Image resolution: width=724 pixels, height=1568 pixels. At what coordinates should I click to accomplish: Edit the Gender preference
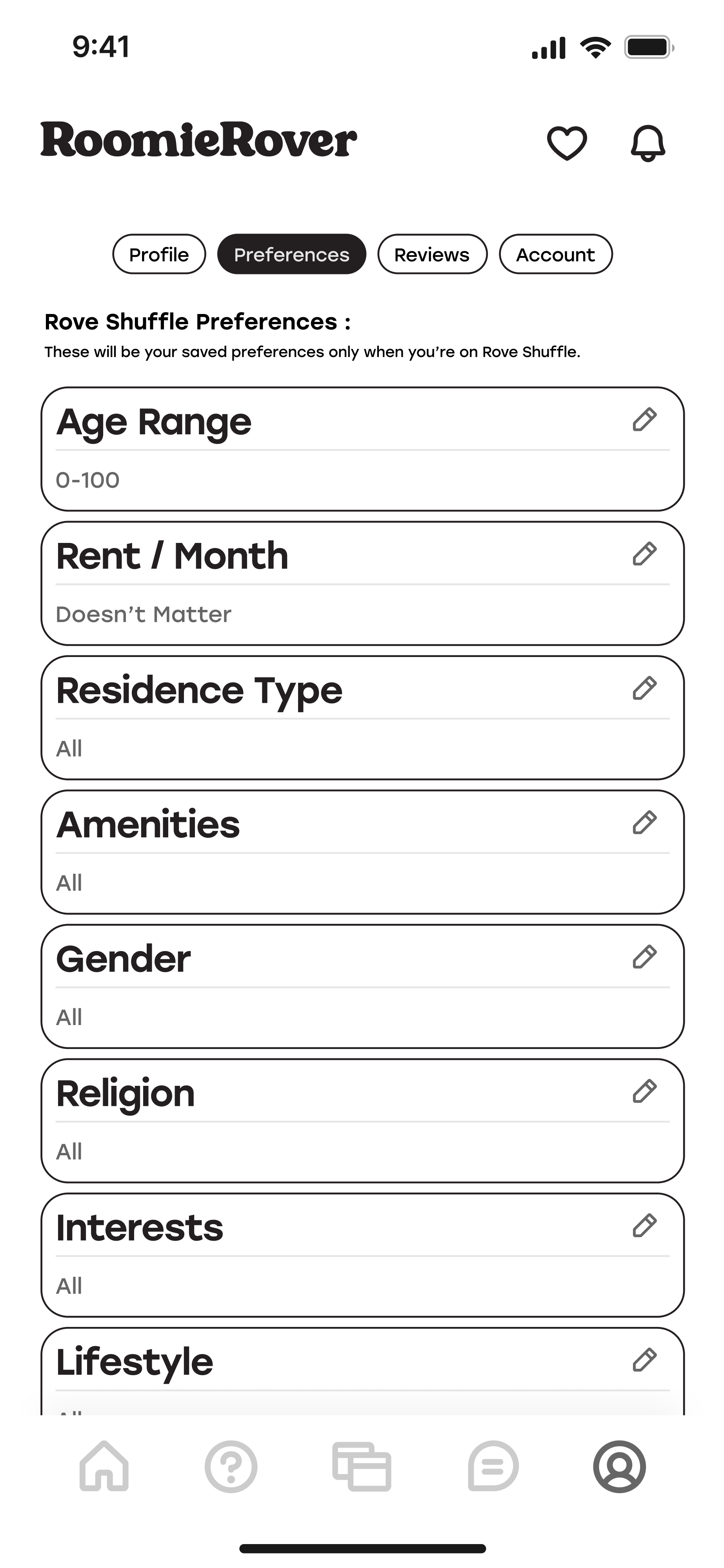click(644, 957)
